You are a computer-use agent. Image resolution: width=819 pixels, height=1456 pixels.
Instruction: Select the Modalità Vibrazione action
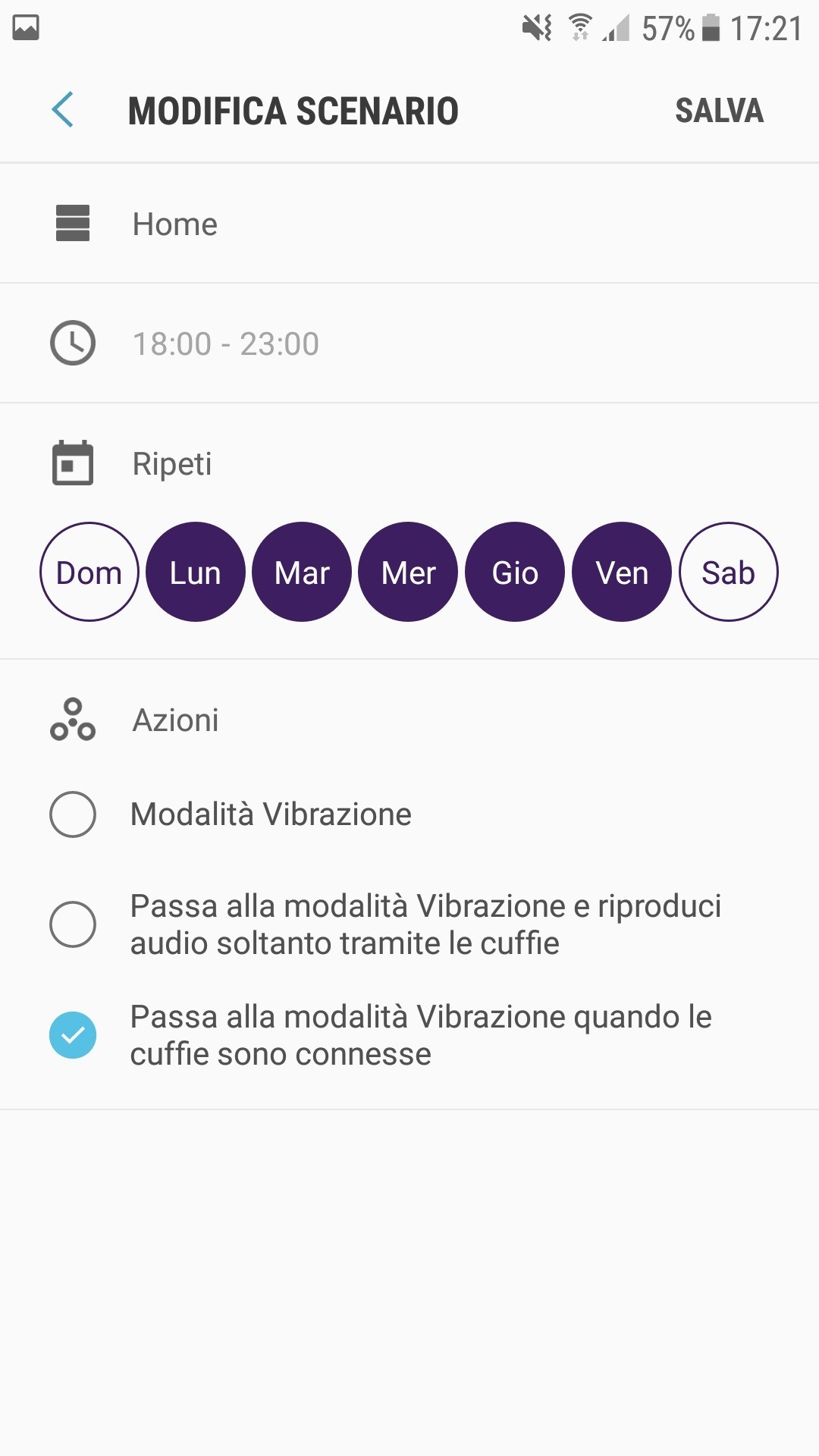click(x=73, y=814)
